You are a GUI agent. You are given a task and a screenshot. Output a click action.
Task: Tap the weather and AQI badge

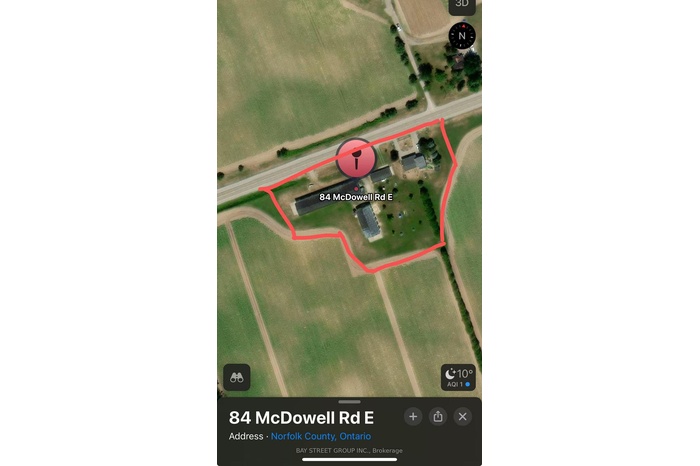click(458, 378)
